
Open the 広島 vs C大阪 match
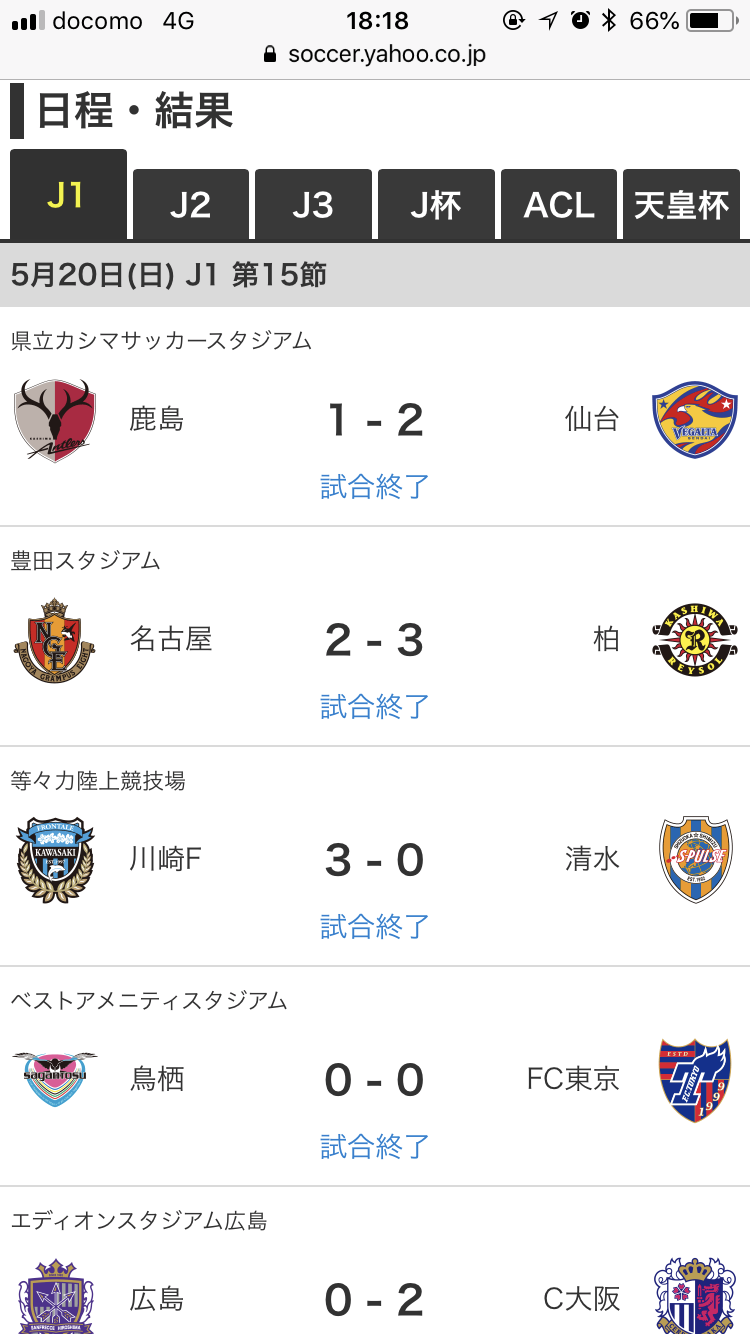click(x=375, y=1298)
